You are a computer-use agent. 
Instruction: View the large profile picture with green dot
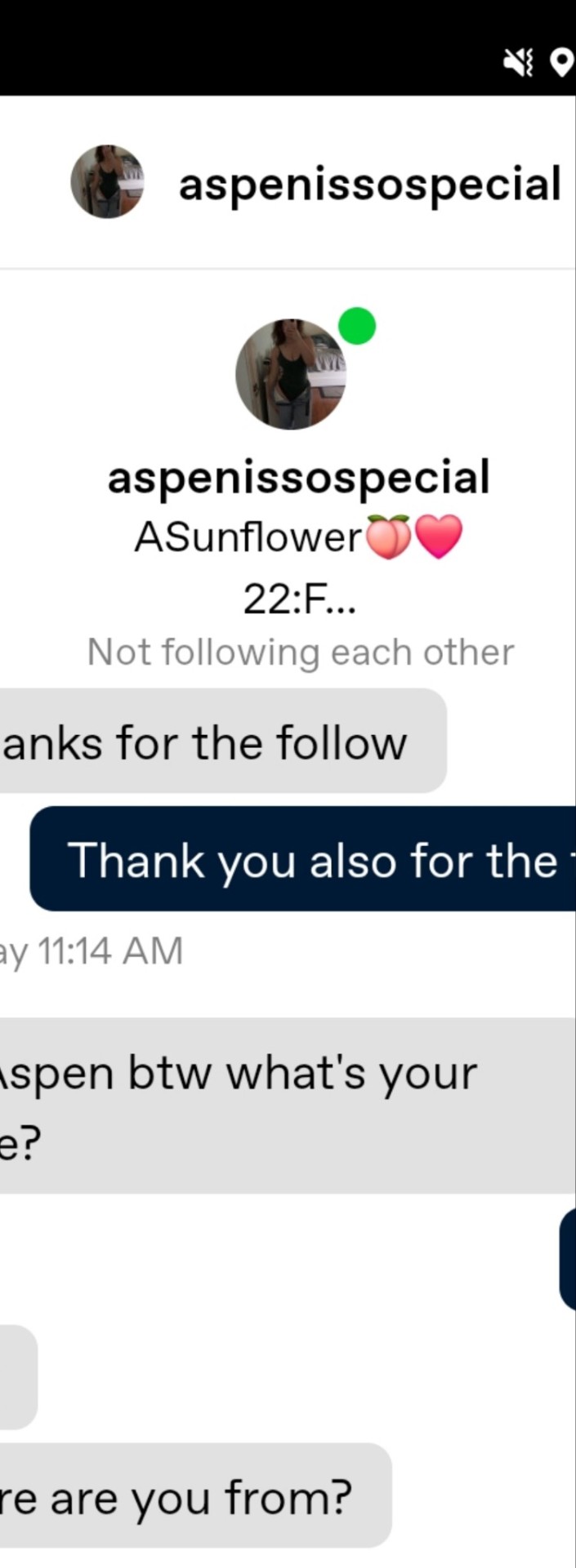[x=291, y=374]
